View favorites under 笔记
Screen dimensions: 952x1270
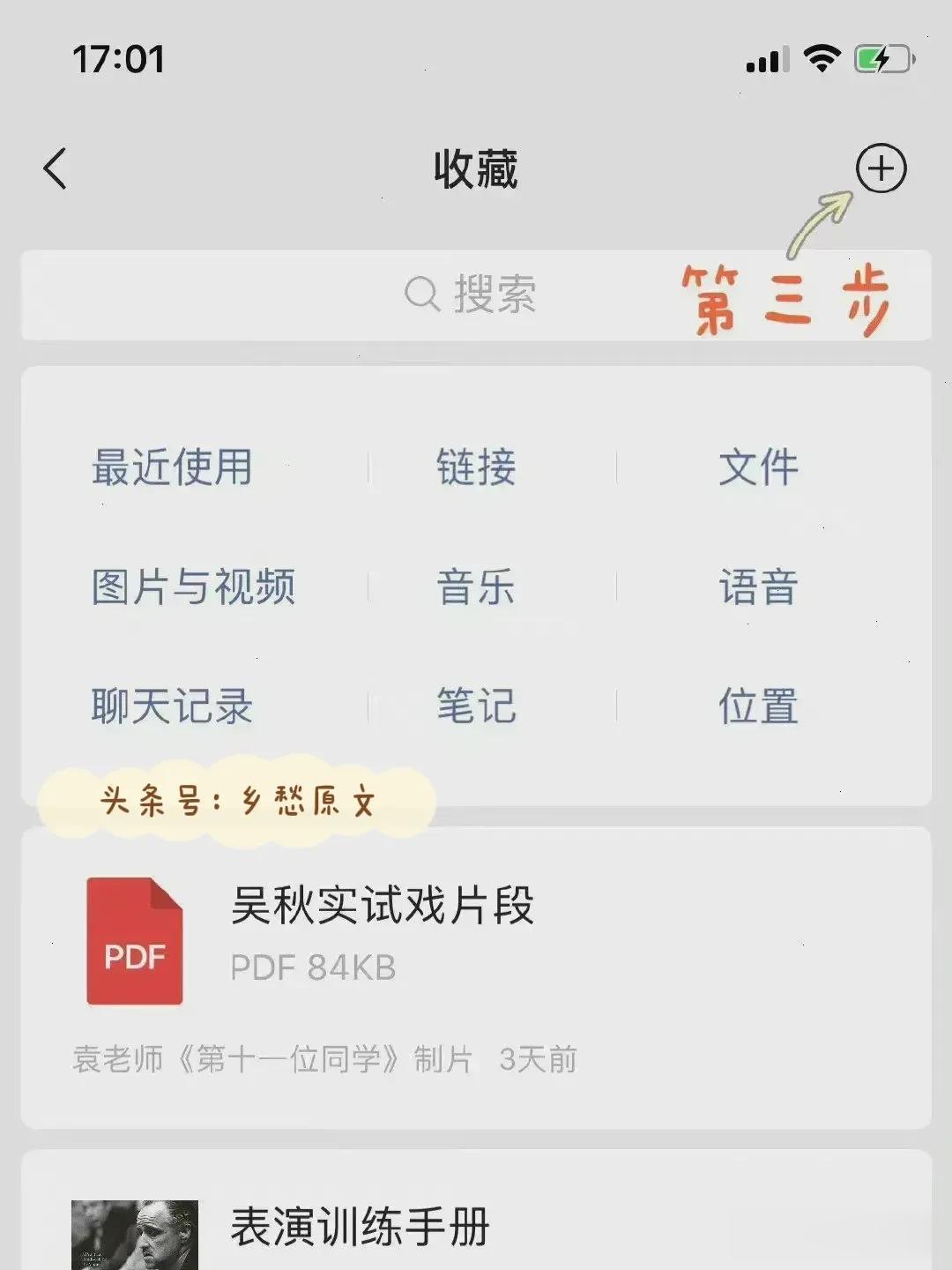[x=476, y=707]
